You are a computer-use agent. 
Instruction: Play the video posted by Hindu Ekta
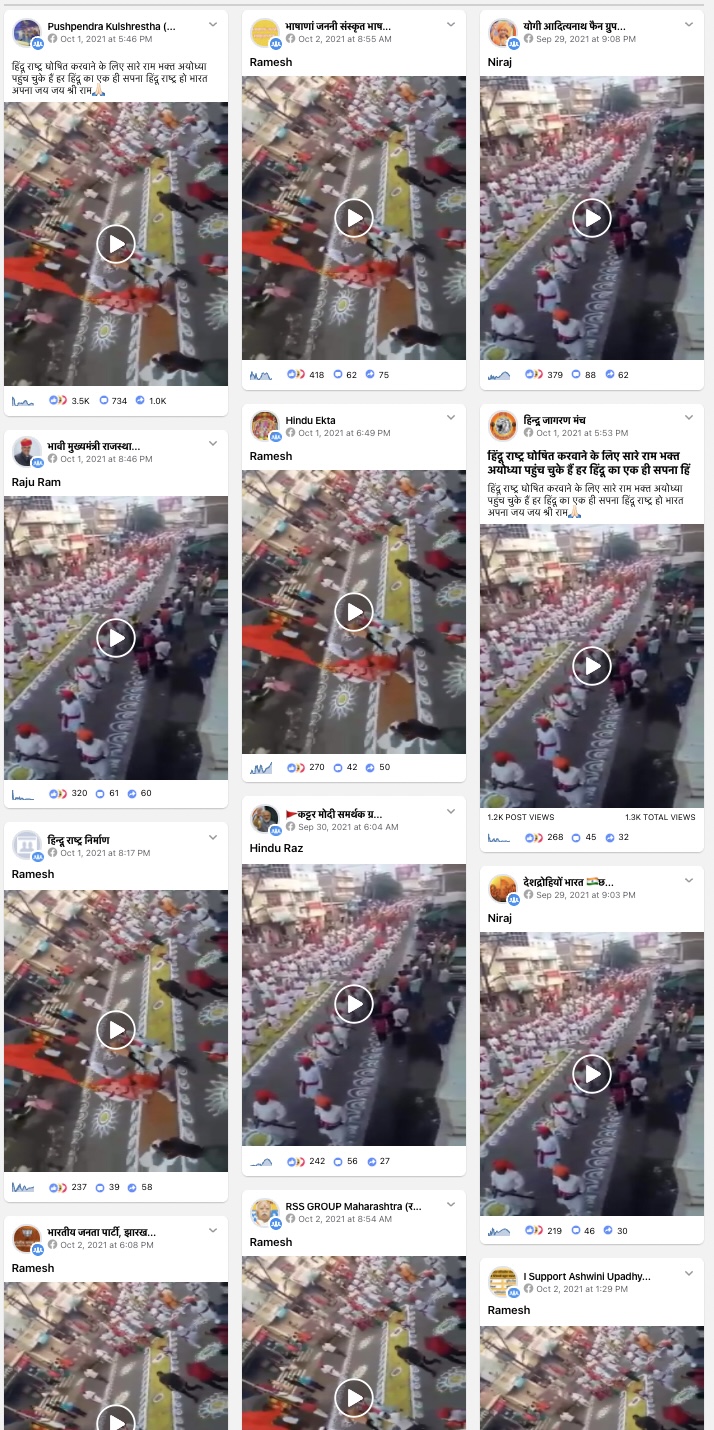click(x=353, y=612)
